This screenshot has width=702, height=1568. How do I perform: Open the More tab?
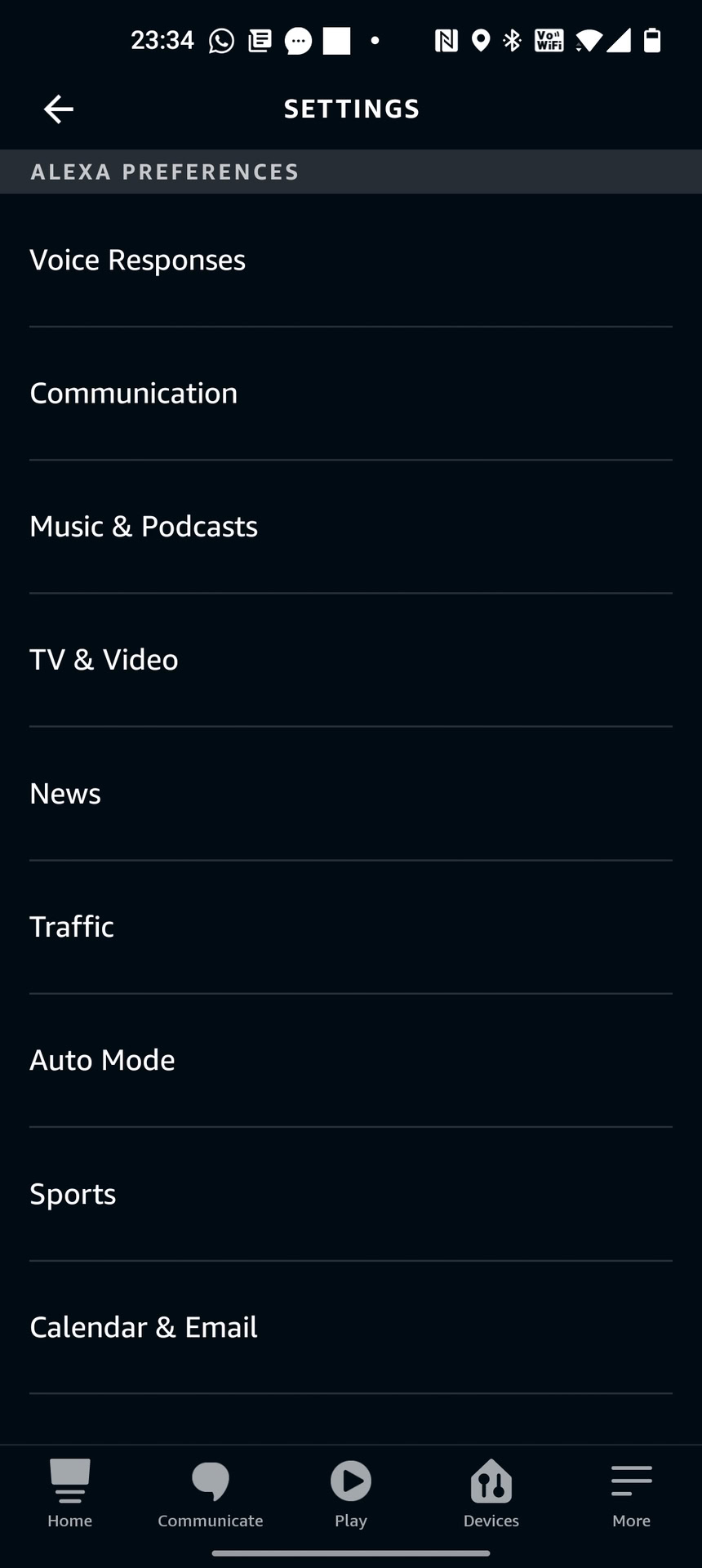(x=632, y=1494)
